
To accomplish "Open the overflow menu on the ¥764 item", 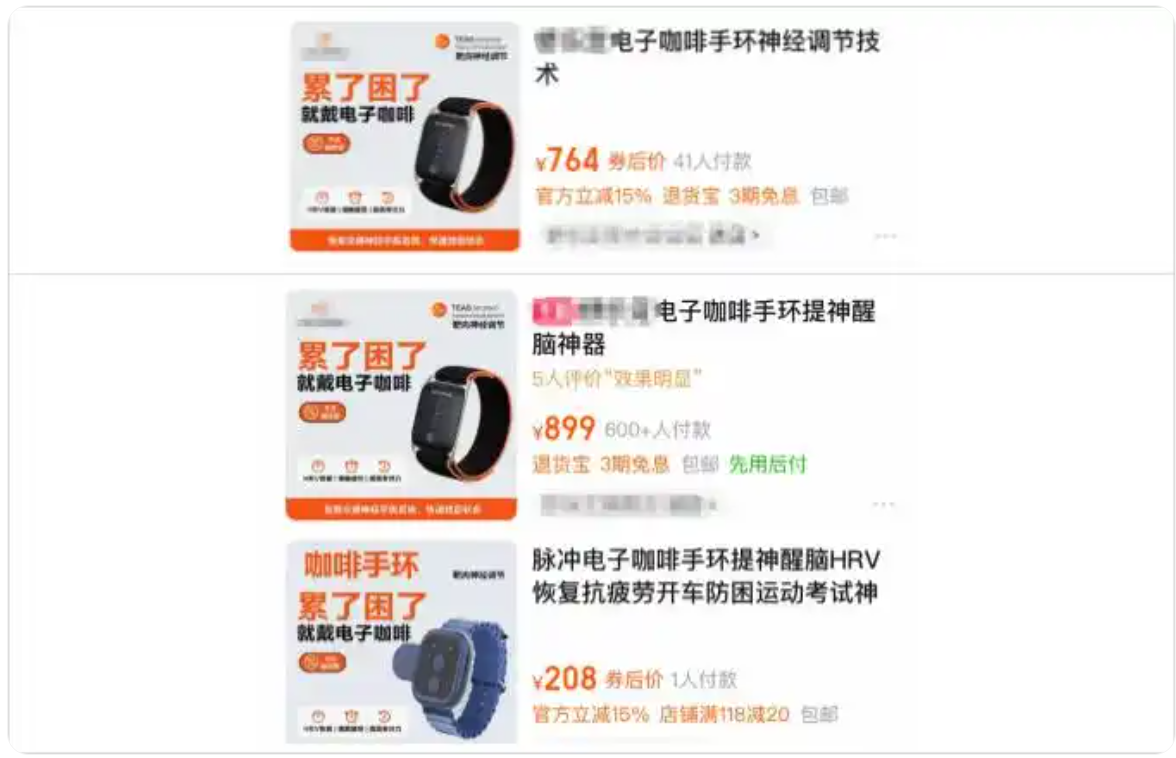I will [885, 236].
